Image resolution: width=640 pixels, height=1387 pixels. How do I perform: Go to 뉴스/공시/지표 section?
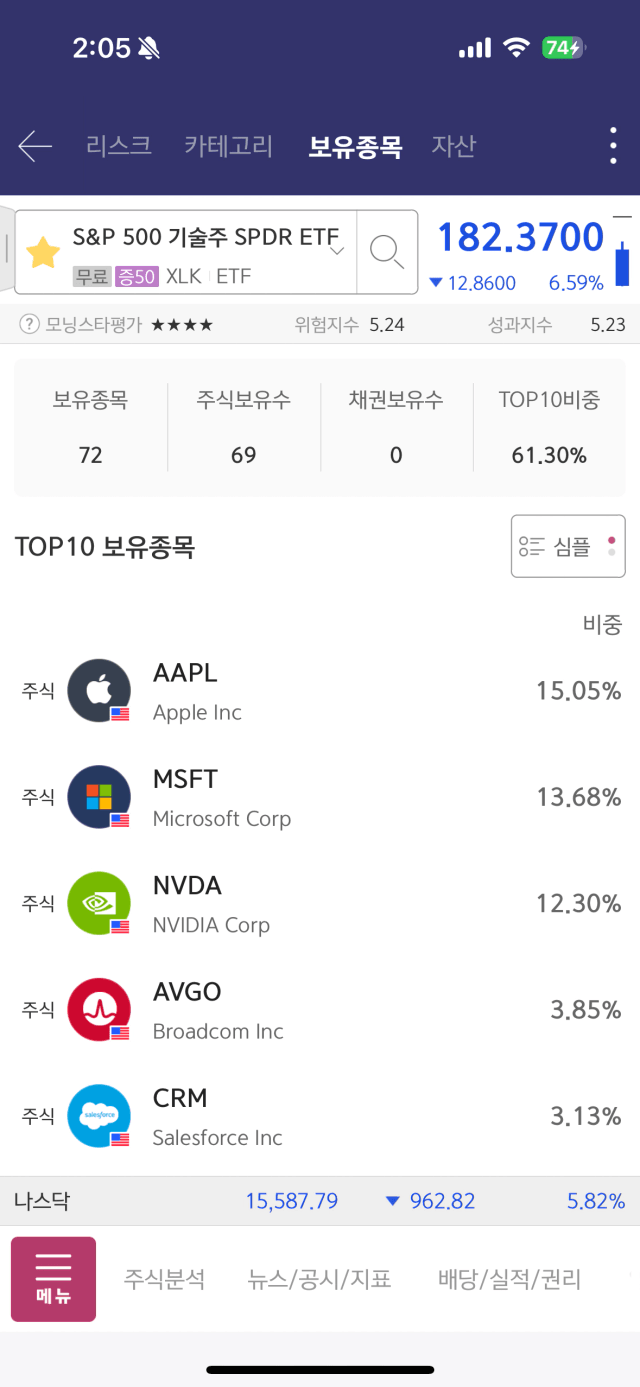[x=319, y=1279]
